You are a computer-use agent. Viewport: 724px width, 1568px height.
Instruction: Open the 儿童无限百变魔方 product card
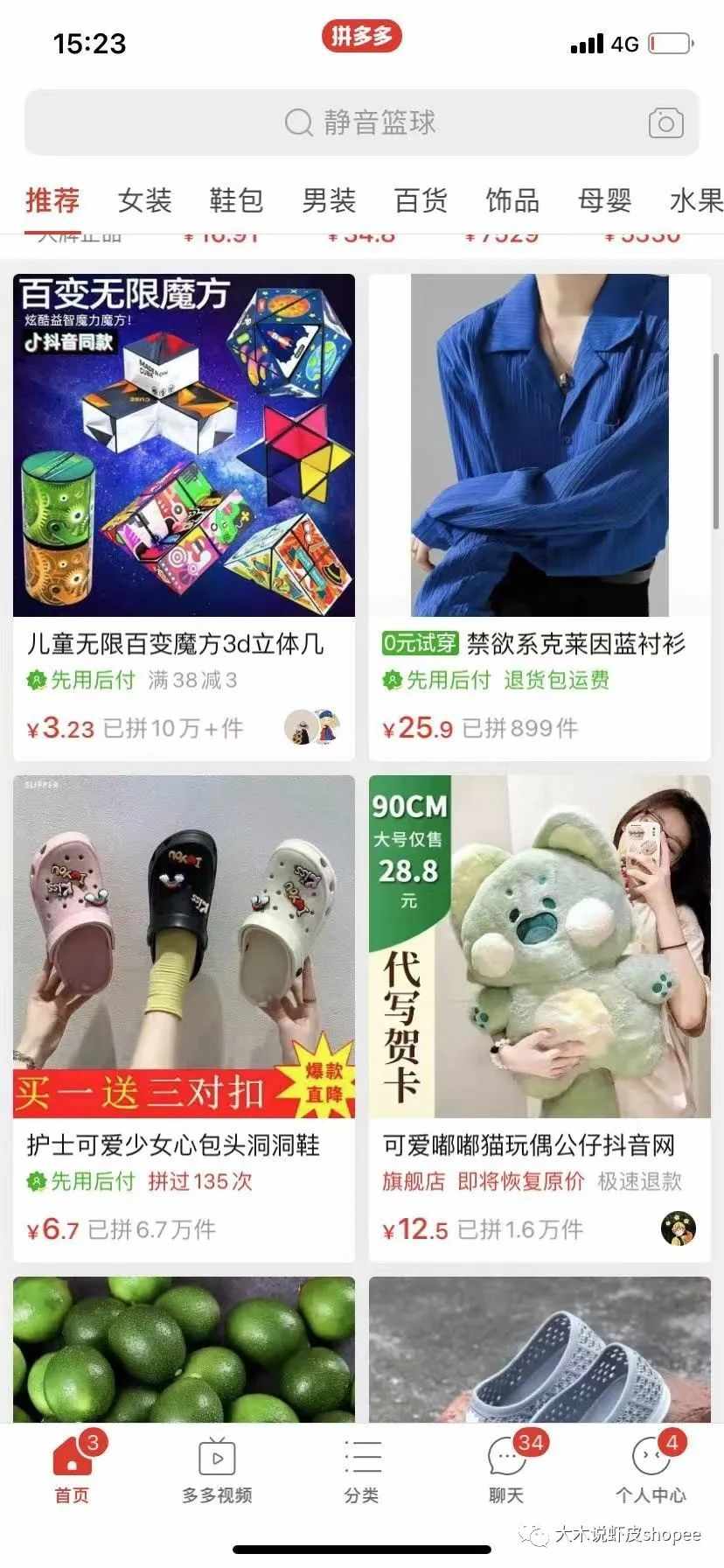pos(184,516)
